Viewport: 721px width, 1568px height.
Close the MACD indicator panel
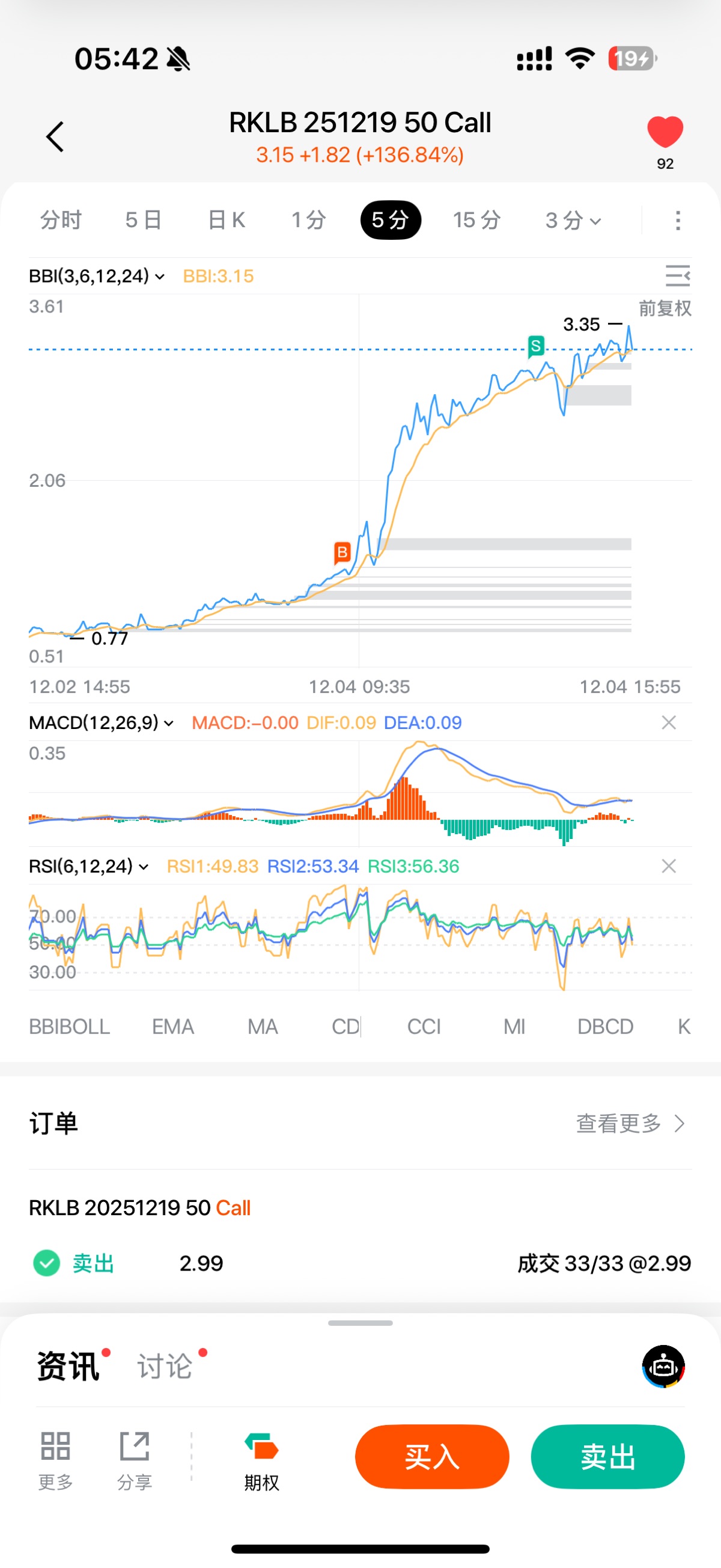669,722
